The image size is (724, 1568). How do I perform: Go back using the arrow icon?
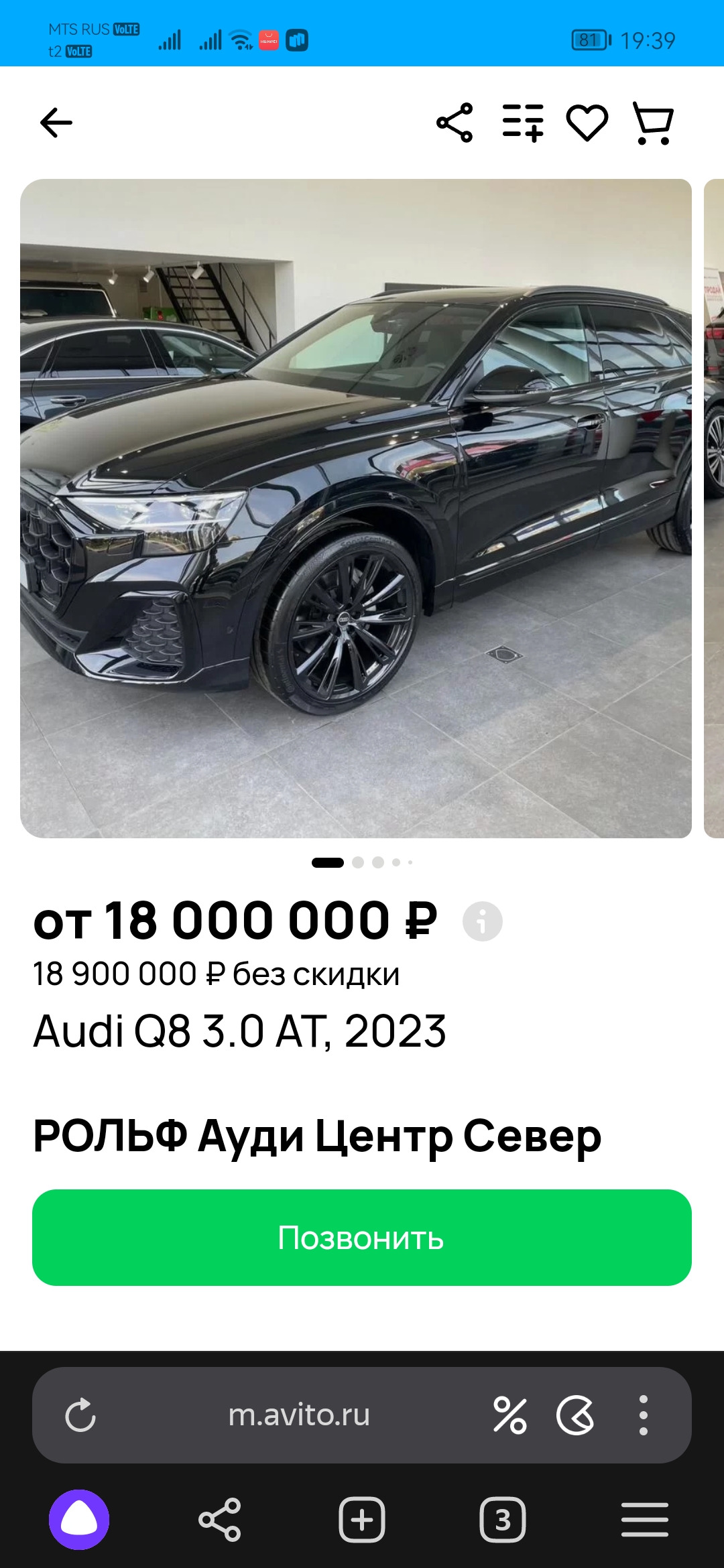click(56, 123)
